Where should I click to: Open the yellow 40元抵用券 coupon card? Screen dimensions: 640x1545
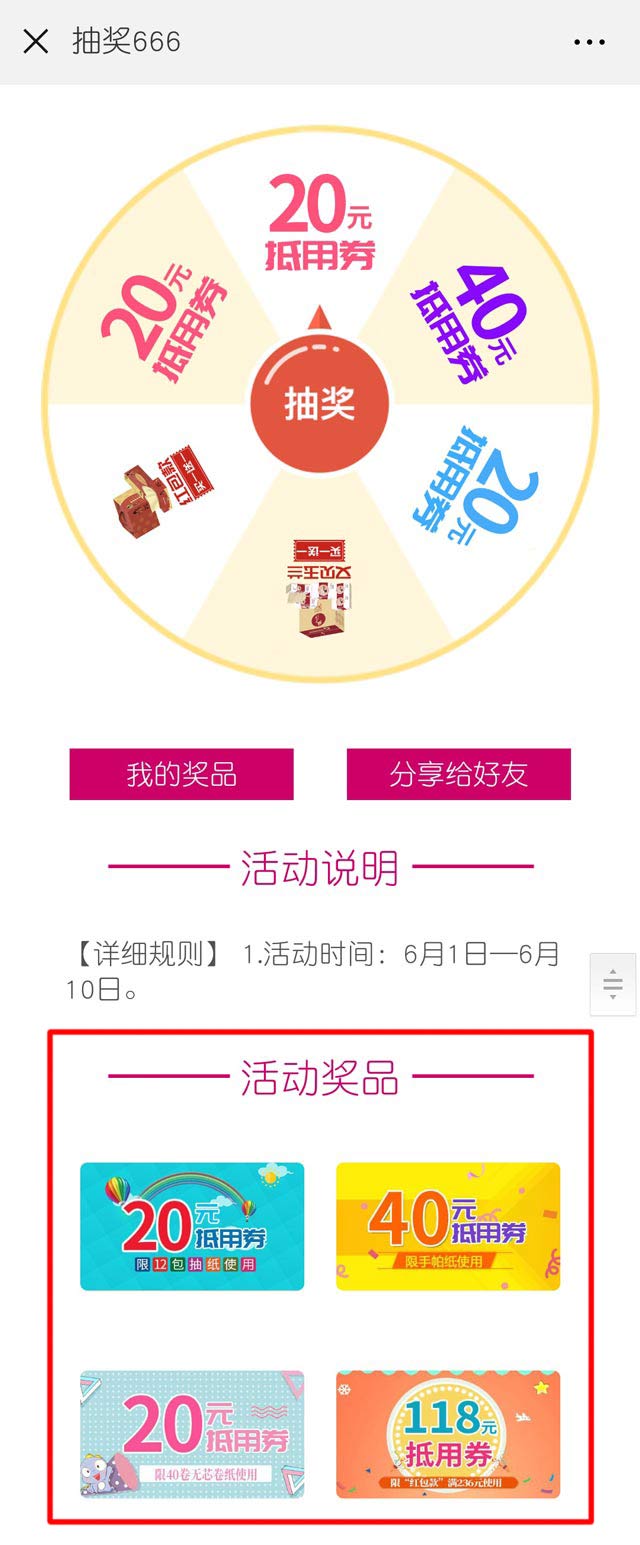(448, 1226)
